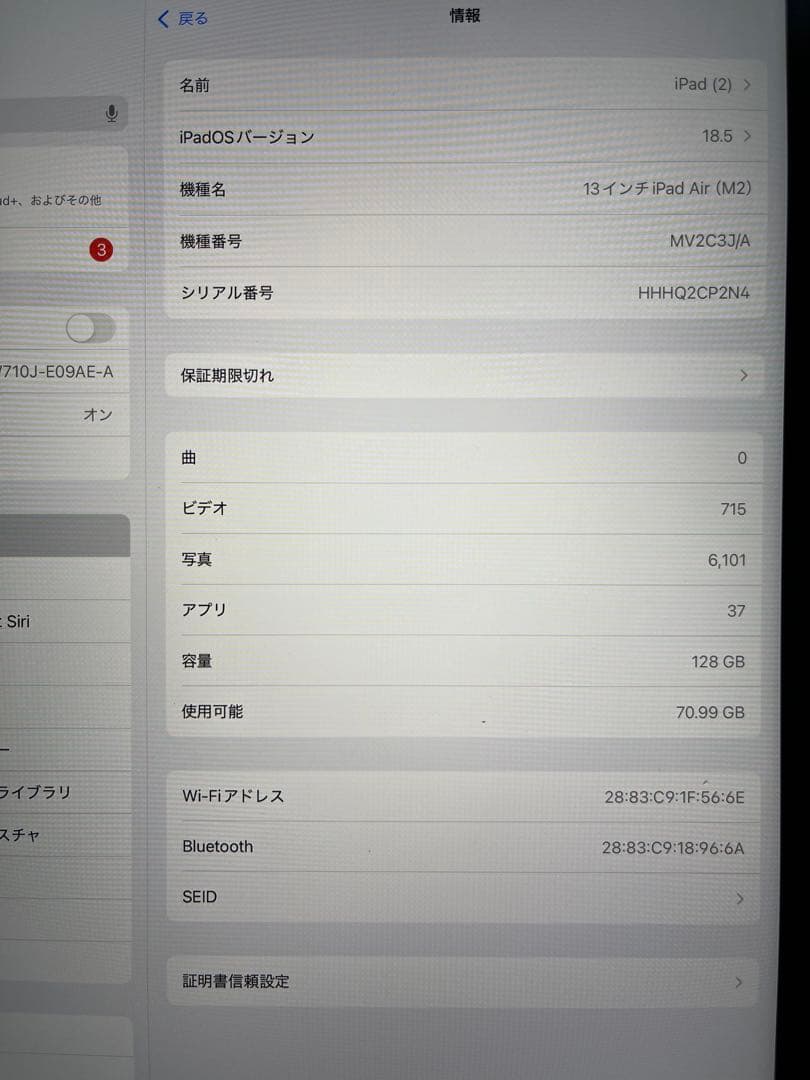Tap the dictation microphone icon in sidebar
Image resolution: width=810 pixels, height=1080 pixels.
(112, 114)
